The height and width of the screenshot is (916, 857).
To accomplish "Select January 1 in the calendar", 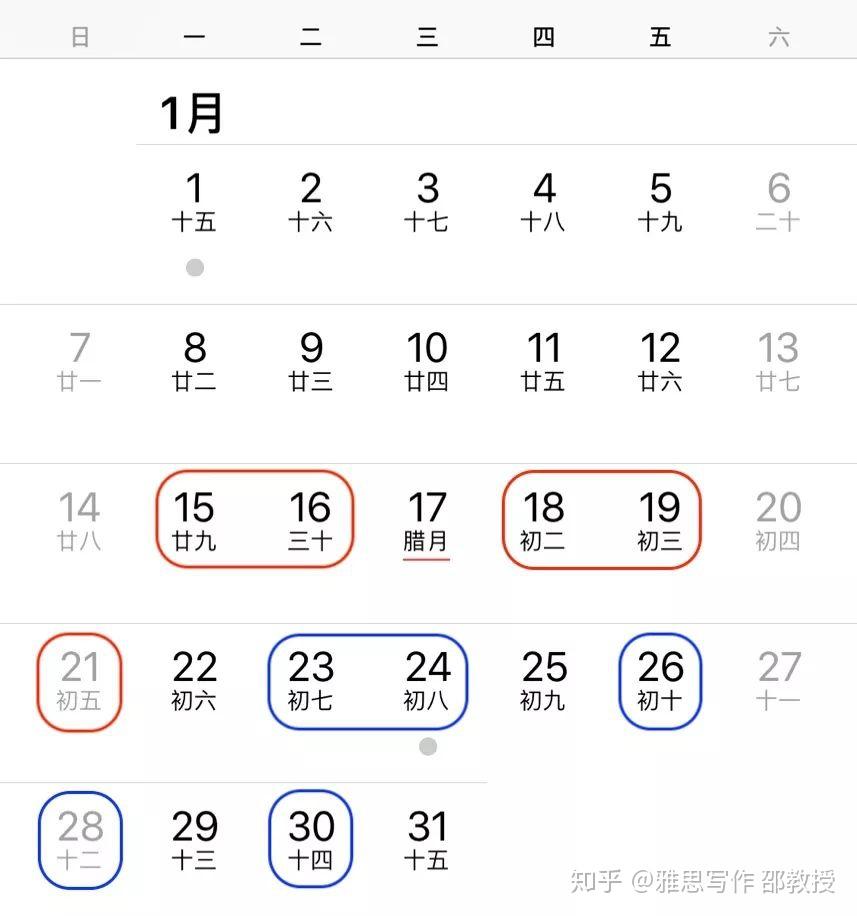I will click(x=195, y=202).
